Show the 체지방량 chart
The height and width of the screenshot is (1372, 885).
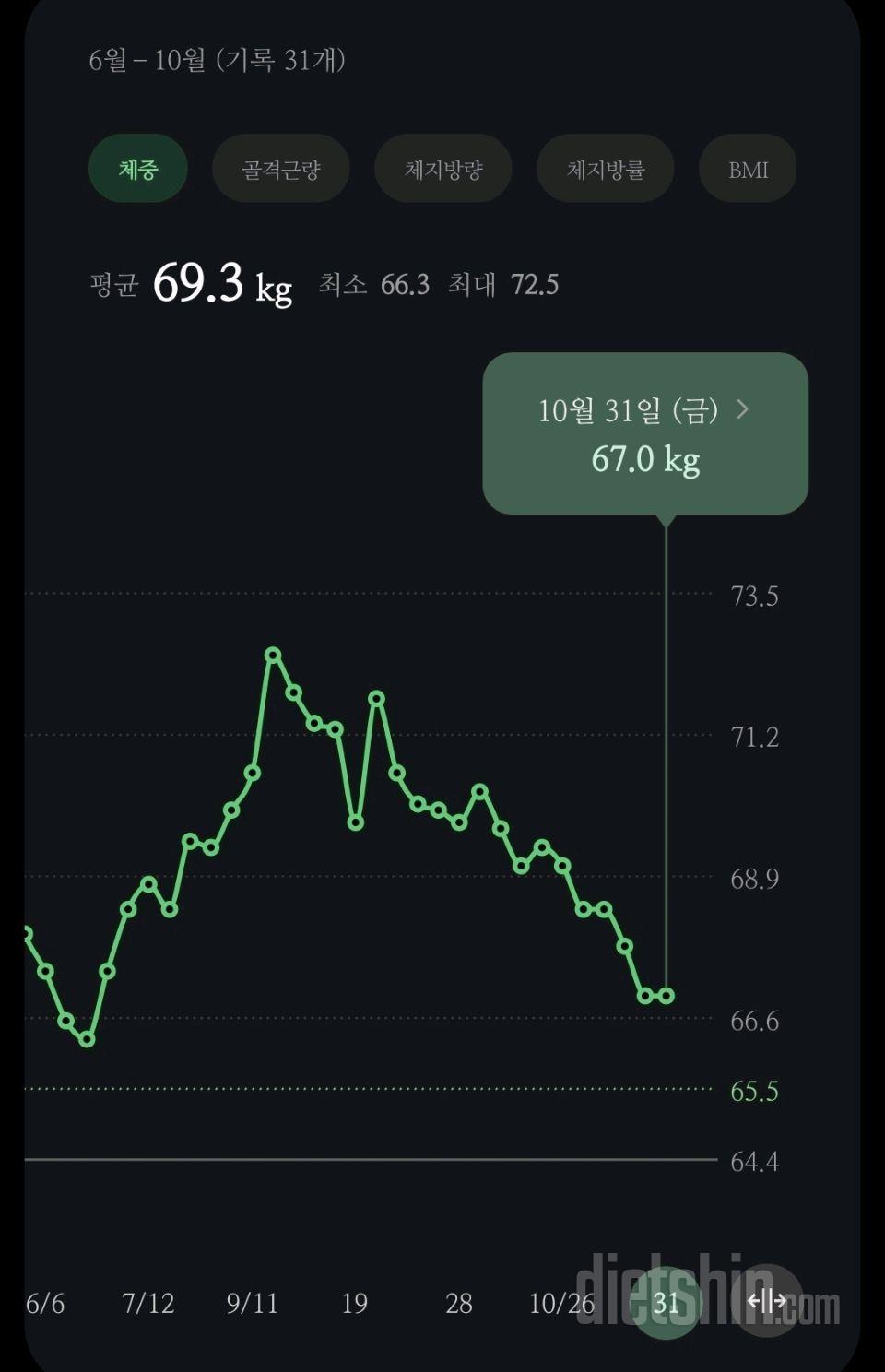(443, 169)
